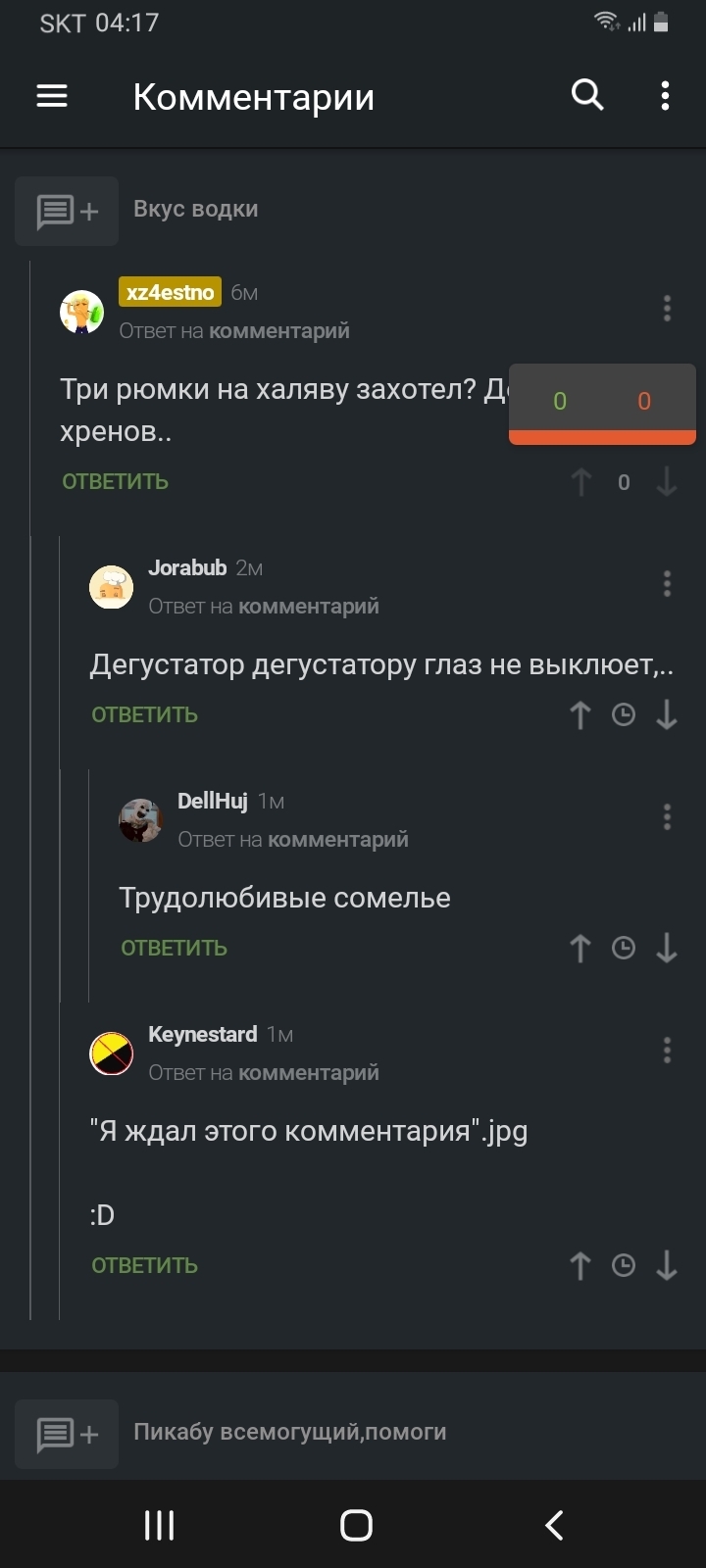This screenshot has height=1568, width=706.
Task: Reply to Keynestard's comment
Action: point(144,1265)
